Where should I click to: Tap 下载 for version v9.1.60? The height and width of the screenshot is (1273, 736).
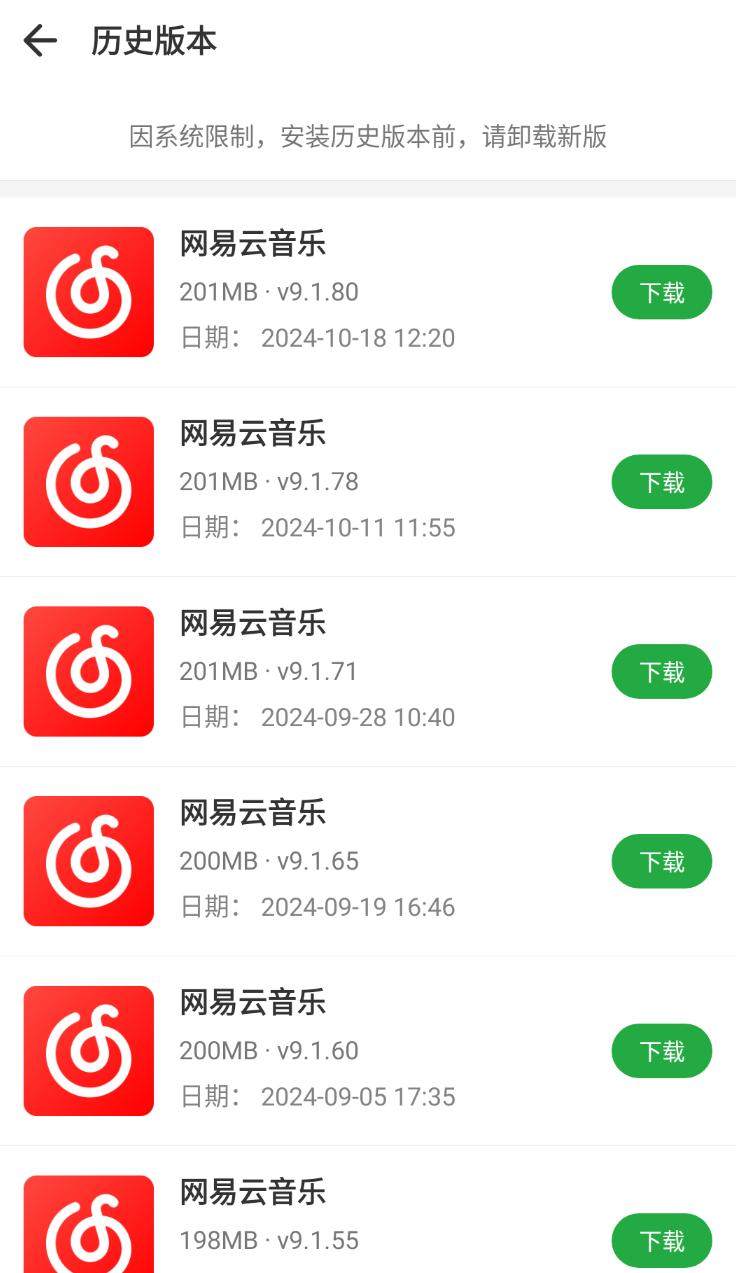(x=661, y=1051)
